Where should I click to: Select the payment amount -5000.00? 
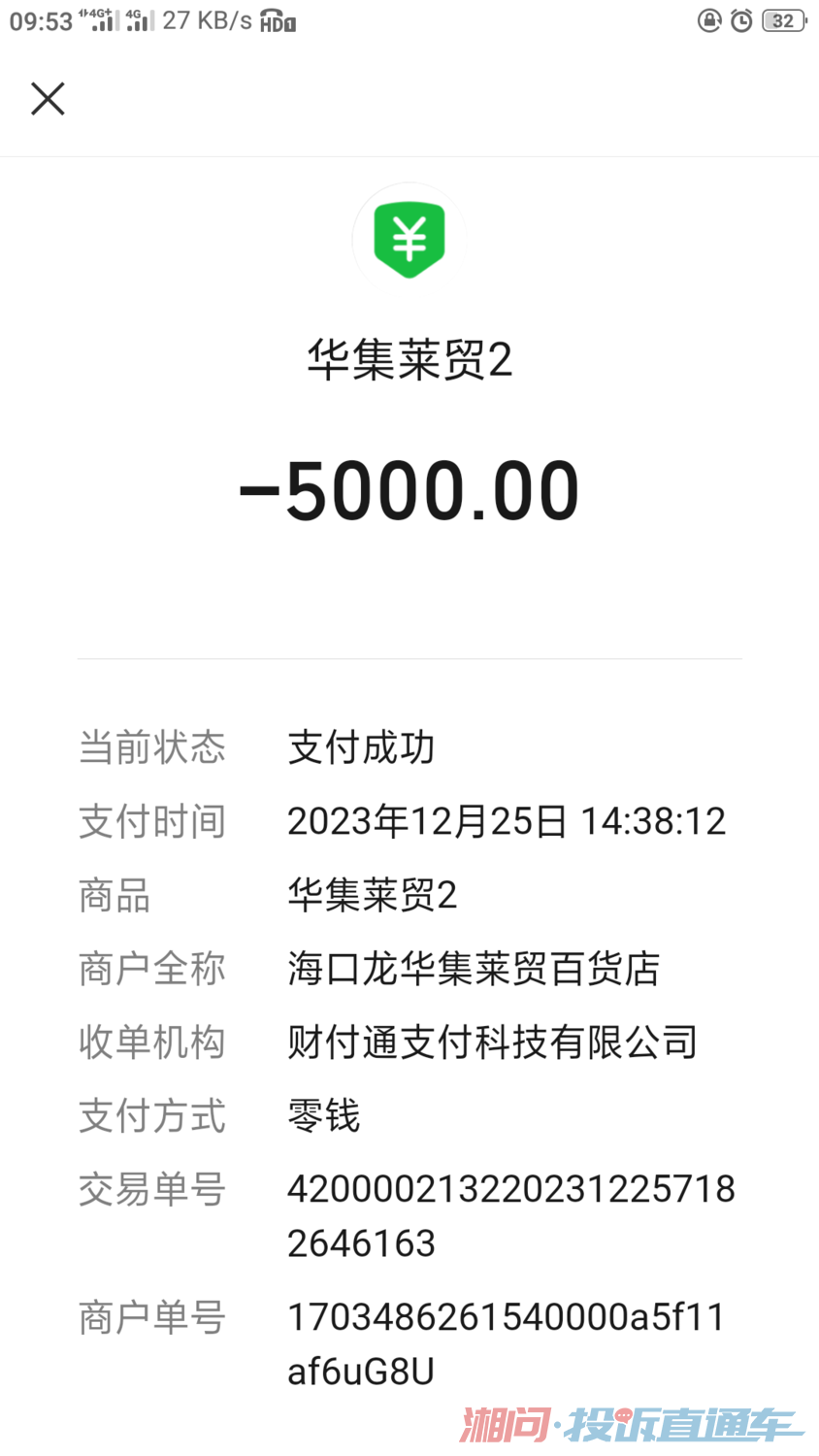[409, 488]
